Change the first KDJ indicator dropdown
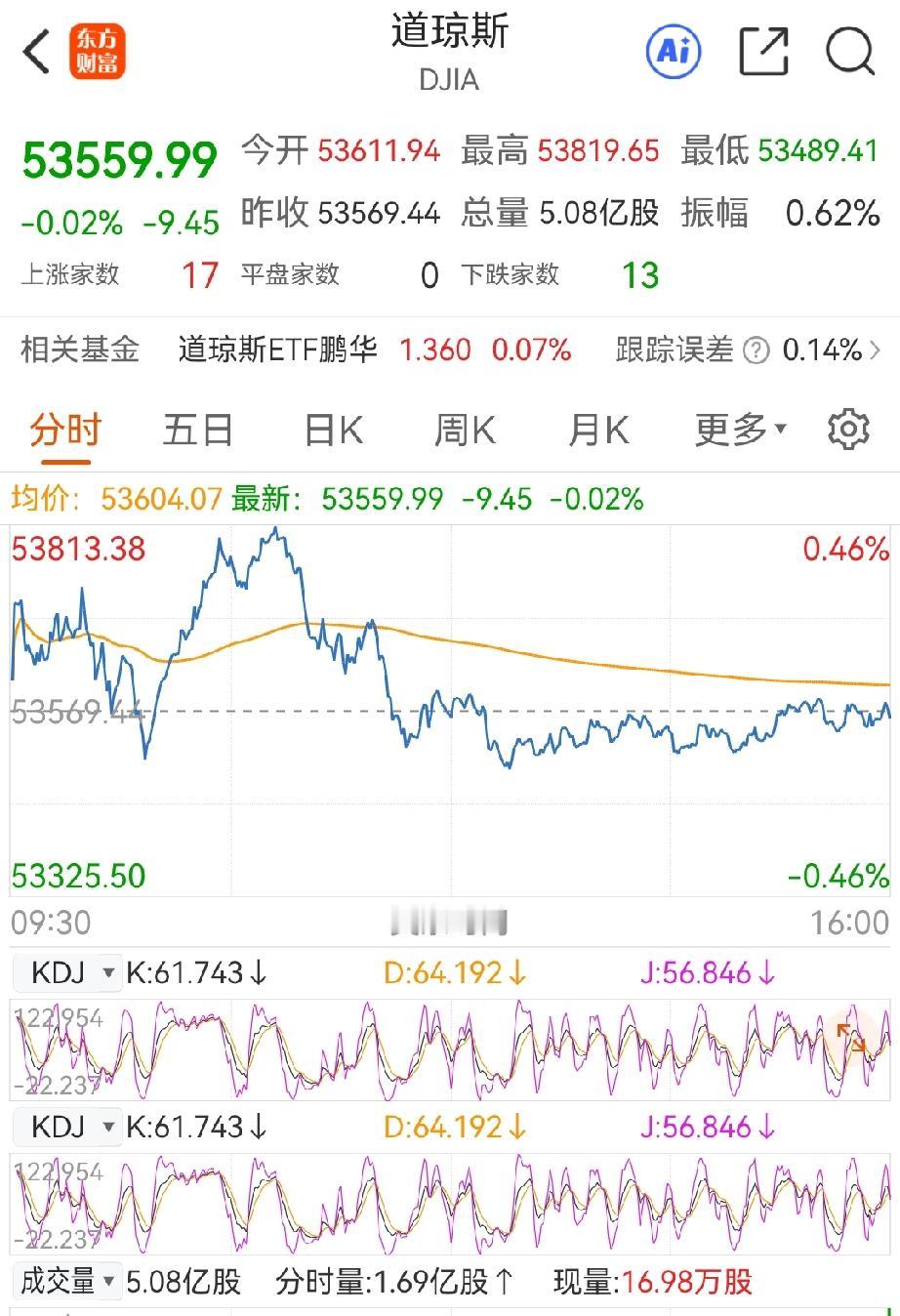Viewport: 900px width, 1316px height. click(x=67, y=973)
